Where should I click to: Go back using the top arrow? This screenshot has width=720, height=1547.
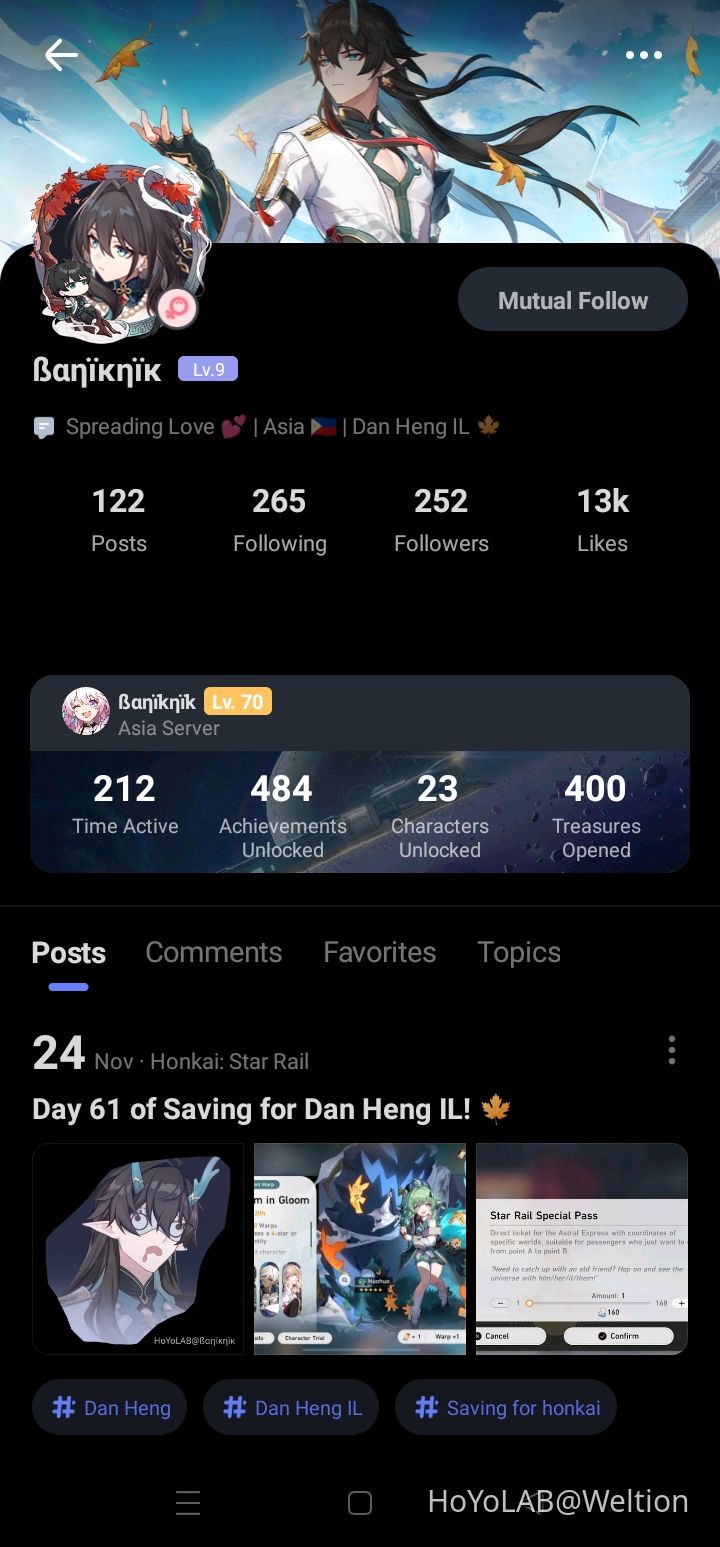(62, 55)
